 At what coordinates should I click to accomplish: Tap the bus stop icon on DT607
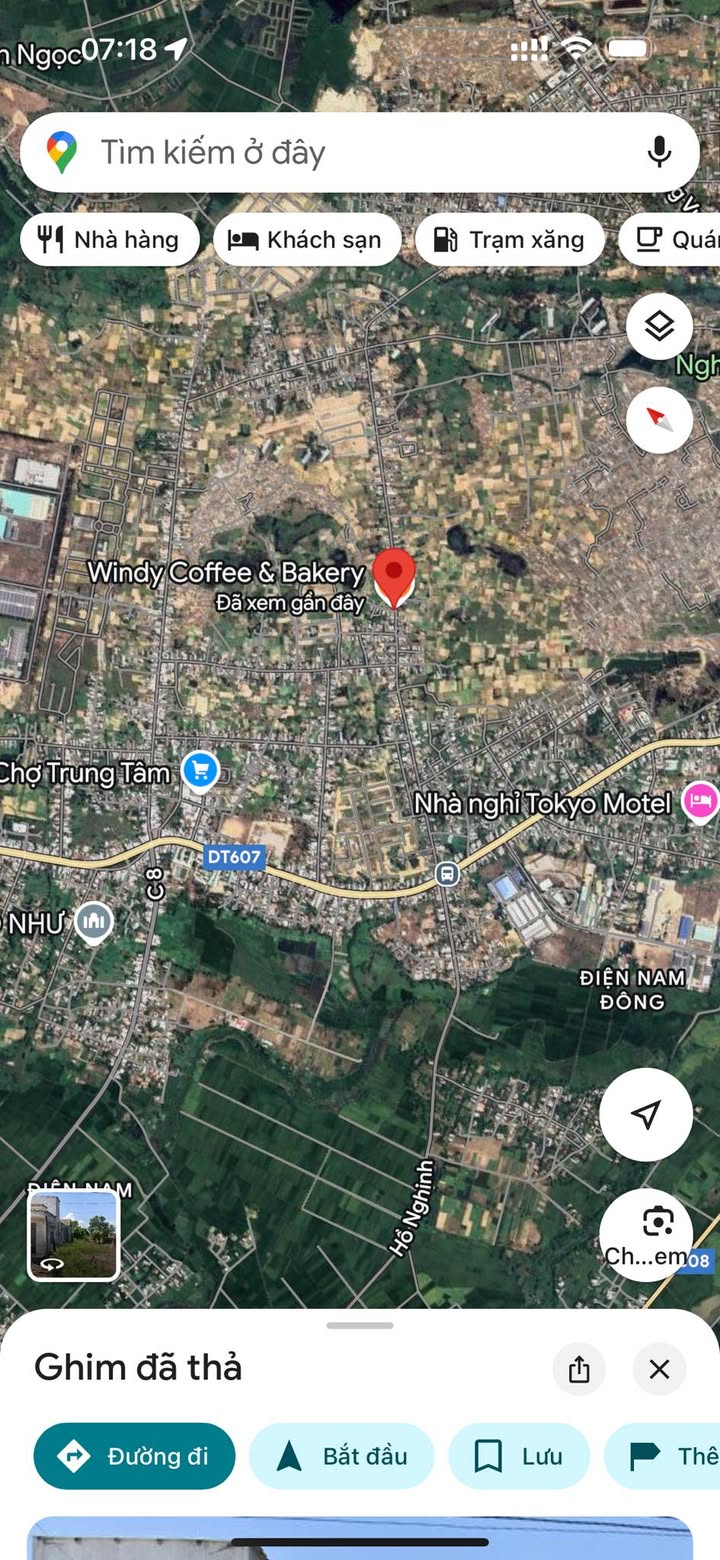447,874
